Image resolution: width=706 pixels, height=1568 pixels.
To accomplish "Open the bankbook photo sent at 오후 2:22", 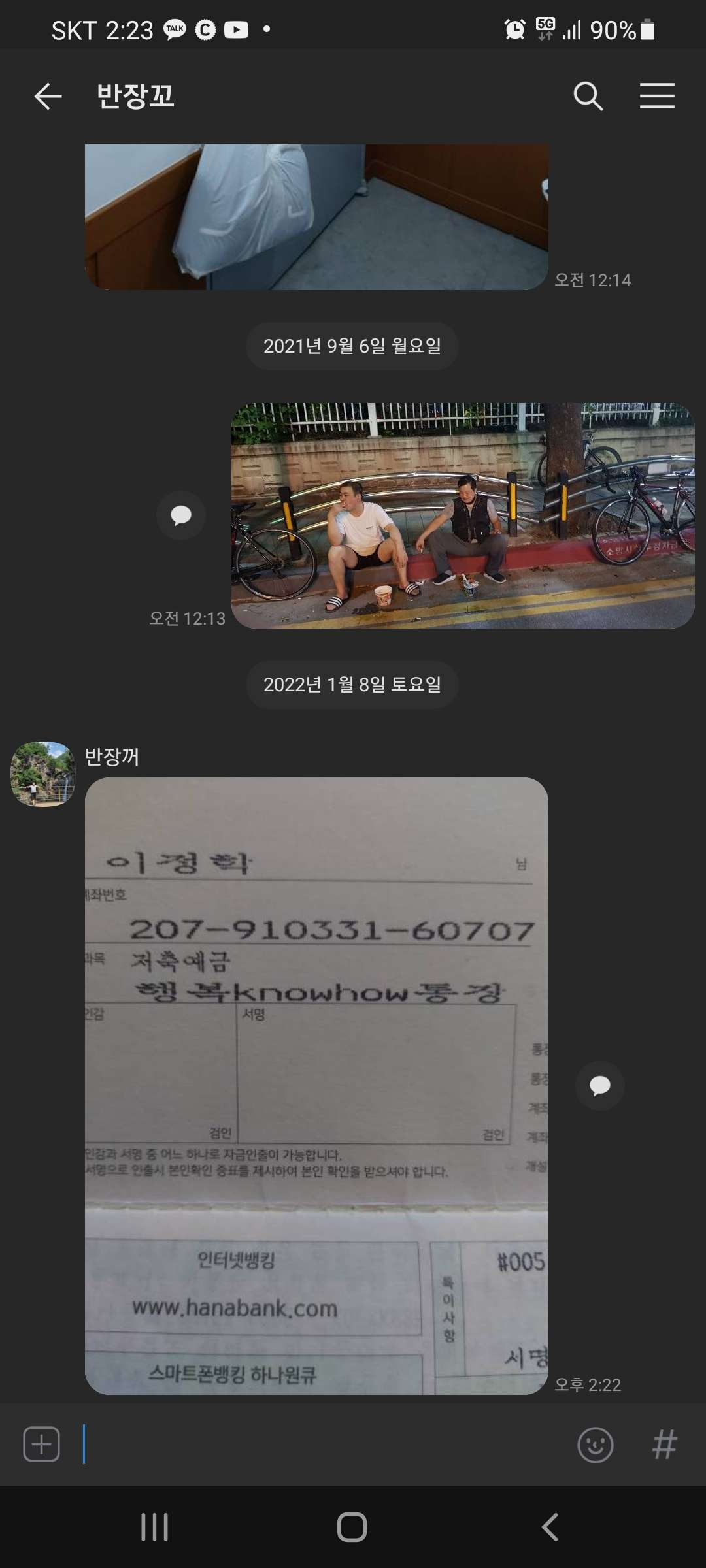I will [x=316, y=1086].
